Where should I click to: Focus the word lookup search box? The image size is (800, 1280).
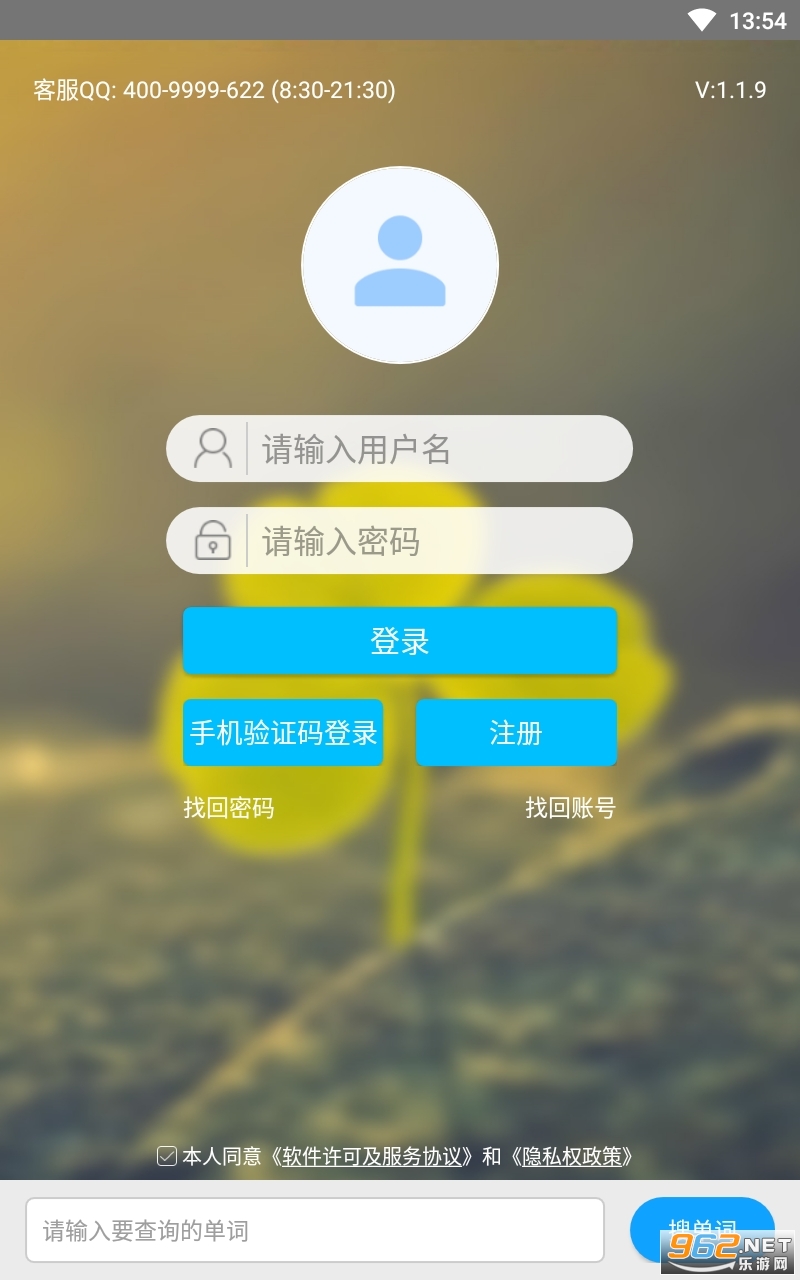(x=315, y=1230)
